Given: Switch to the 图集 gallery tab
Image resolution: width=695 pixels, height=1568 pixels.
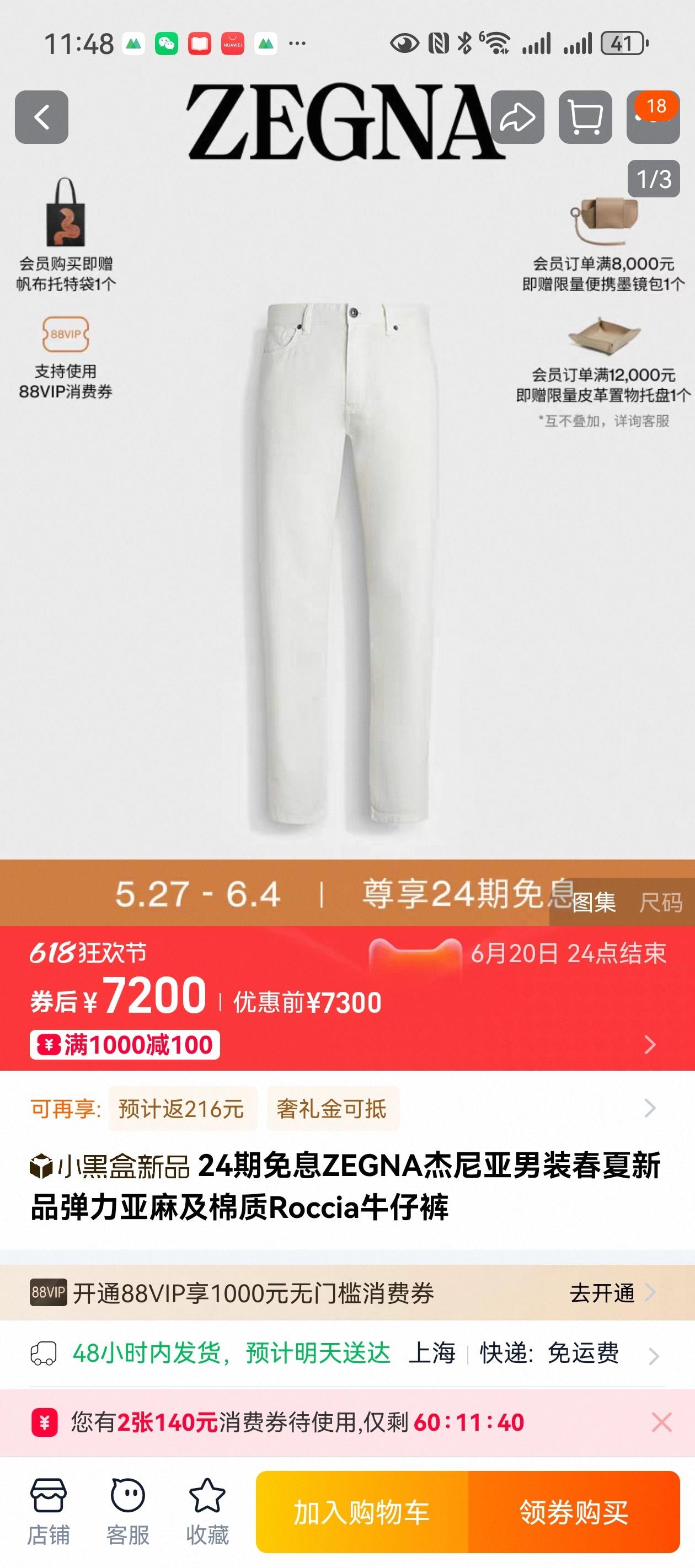Looking at the screenshot, I should (594, 902).
